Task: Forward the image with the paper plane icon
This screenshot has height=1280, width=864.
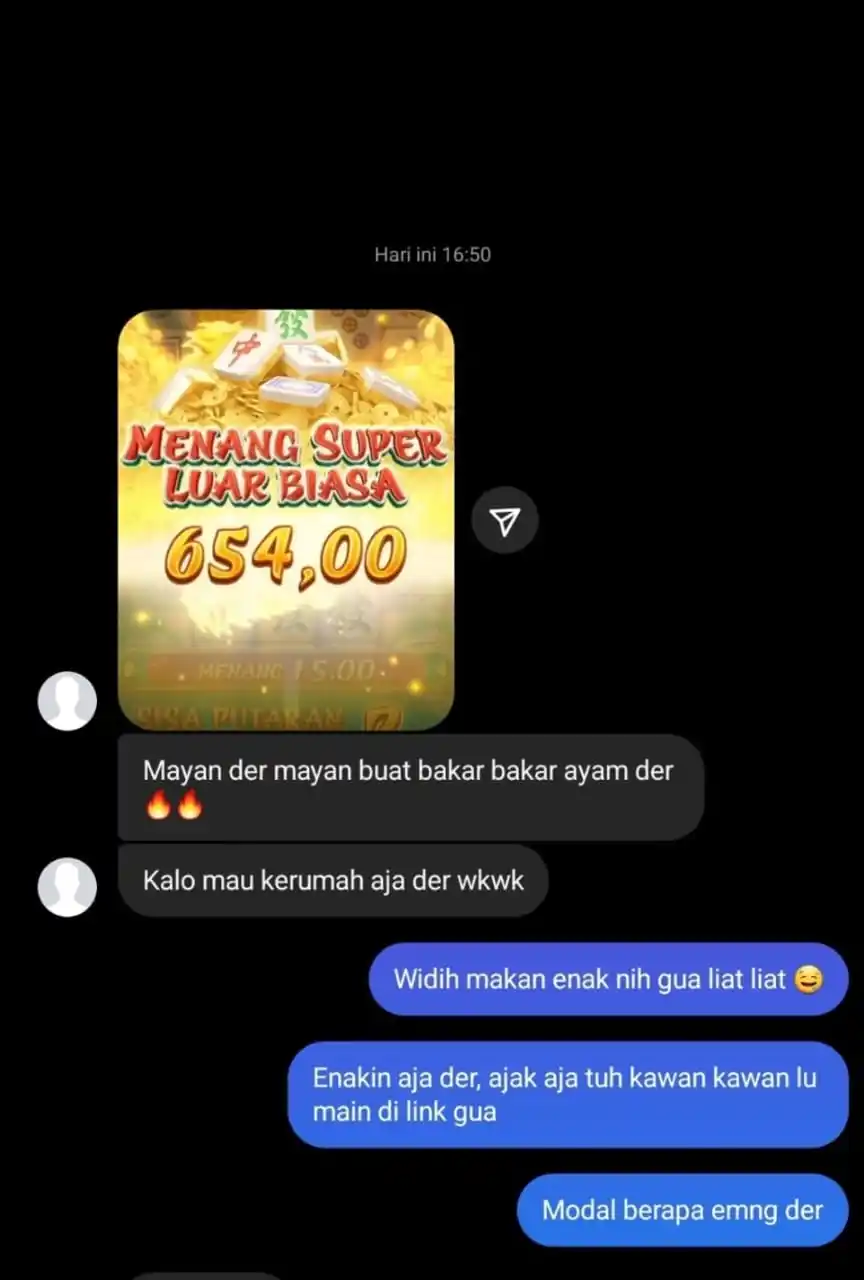Action: [505, 520]
